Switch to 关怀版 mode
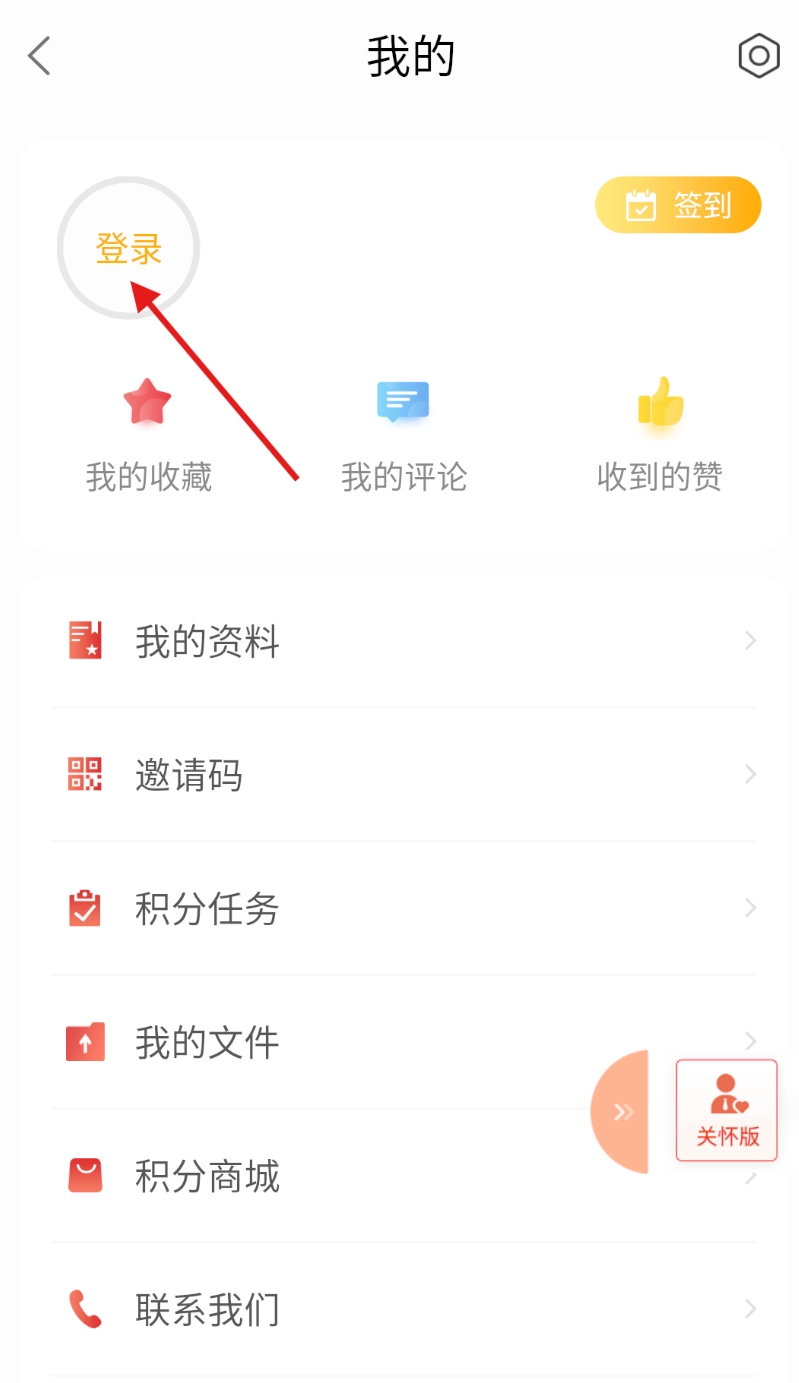Image resolution: width=799 pixels, height=1383 pixels. 726,1110
